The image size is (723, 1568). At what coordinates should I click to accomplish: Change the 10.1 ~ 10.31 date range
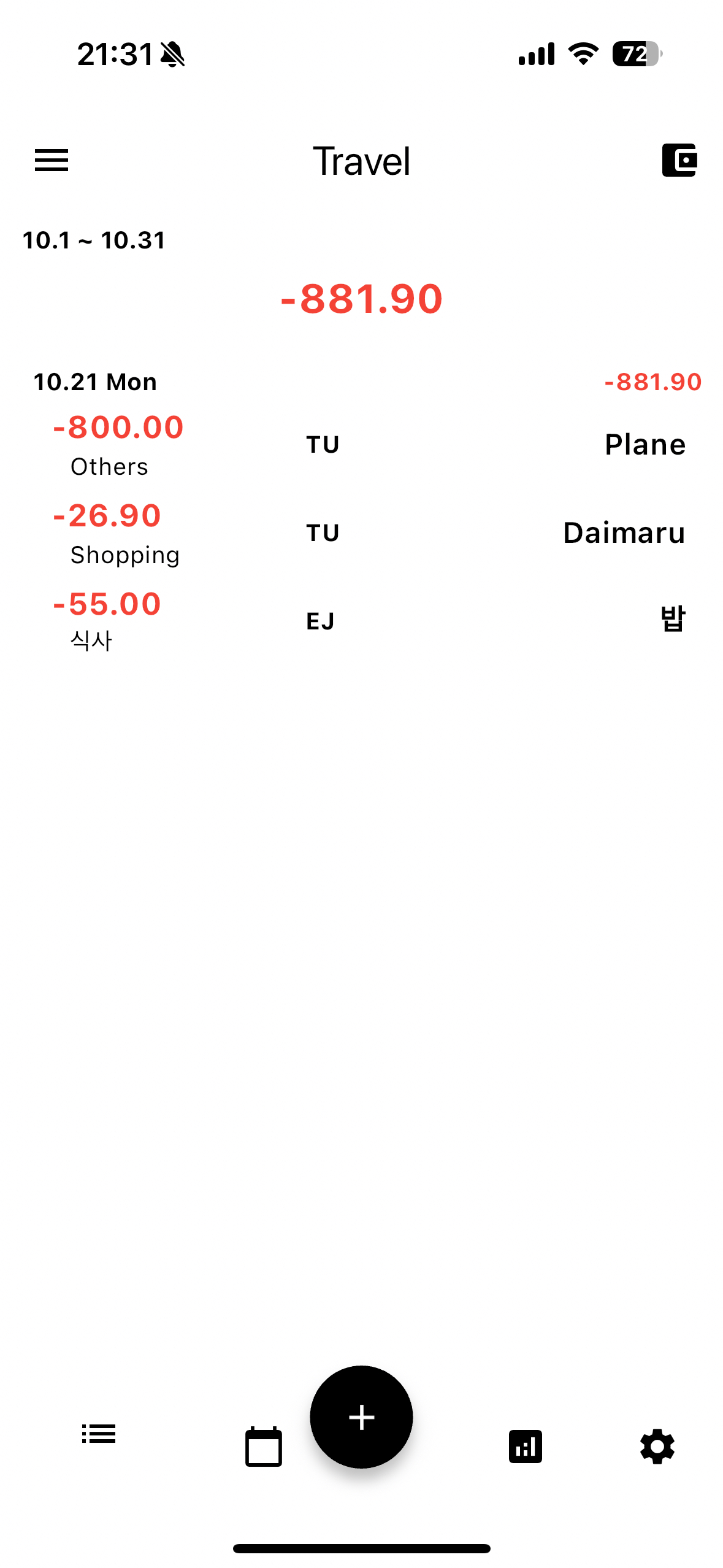point(94,240)
